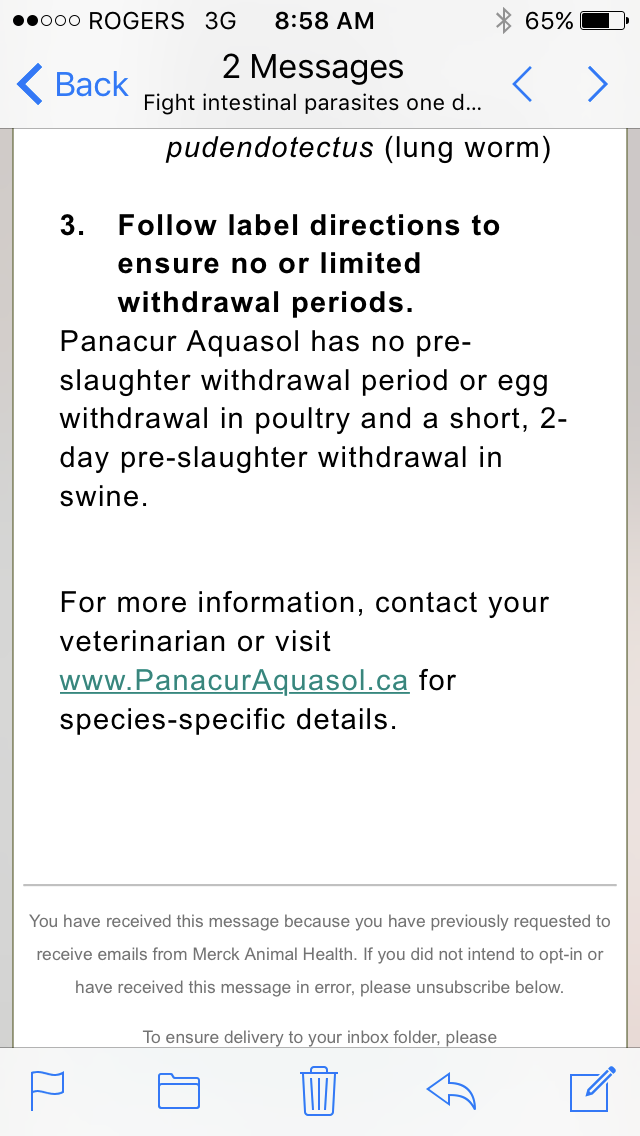The height and width of the screenshot is (1136, 640).
Task: Flag this email
Action: pos(47,1090)
